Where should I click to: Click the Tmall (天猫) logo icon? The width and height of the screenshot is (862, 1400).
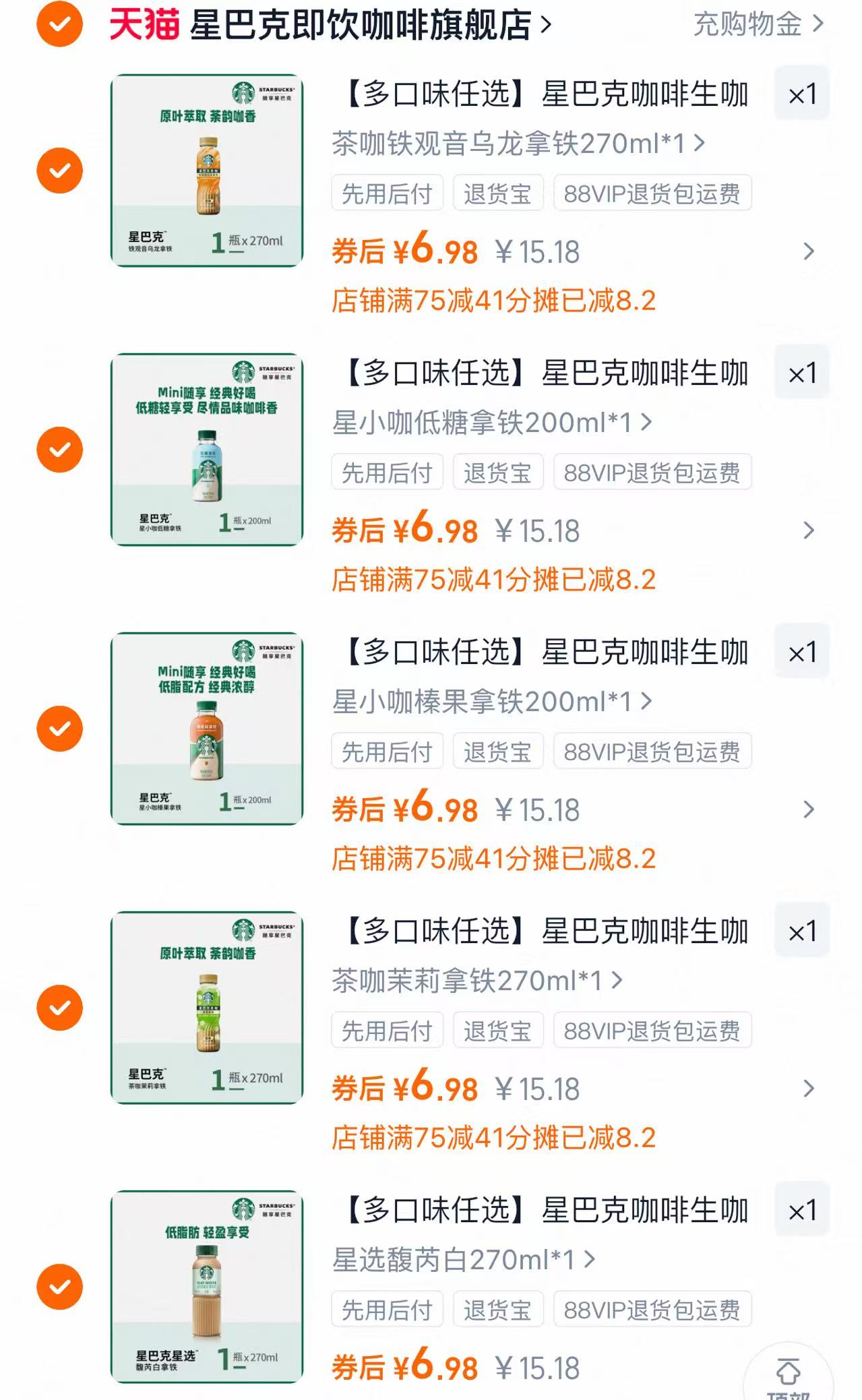coord(143,22)
